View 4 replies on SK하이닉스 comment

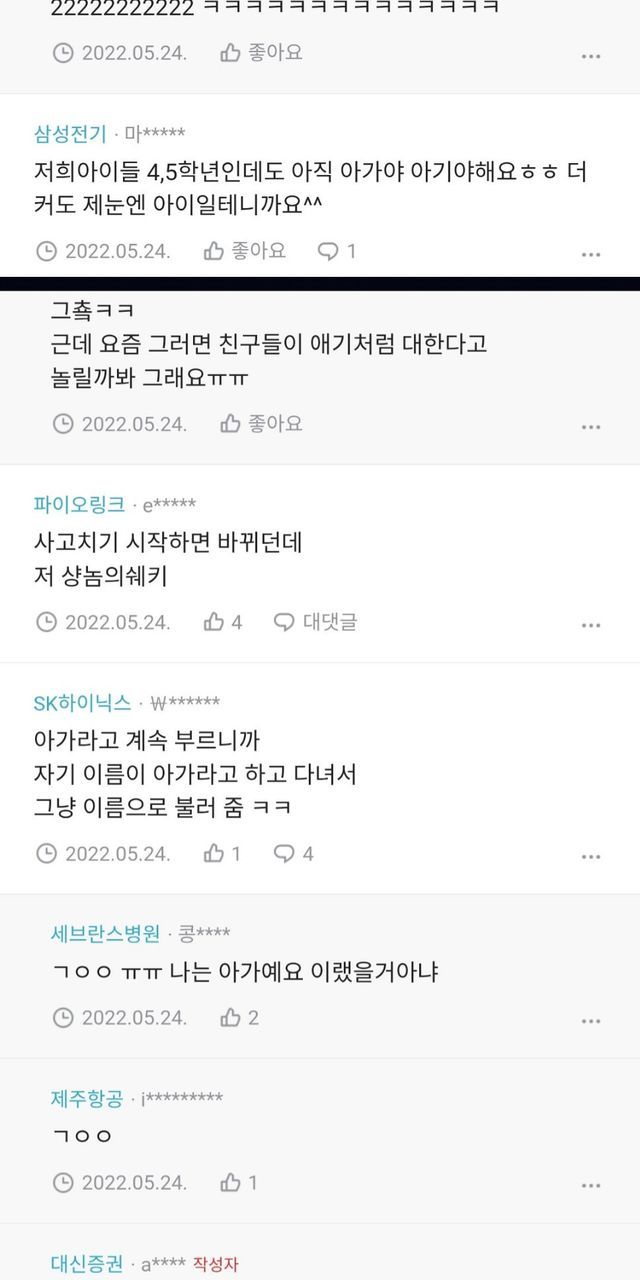295,853
